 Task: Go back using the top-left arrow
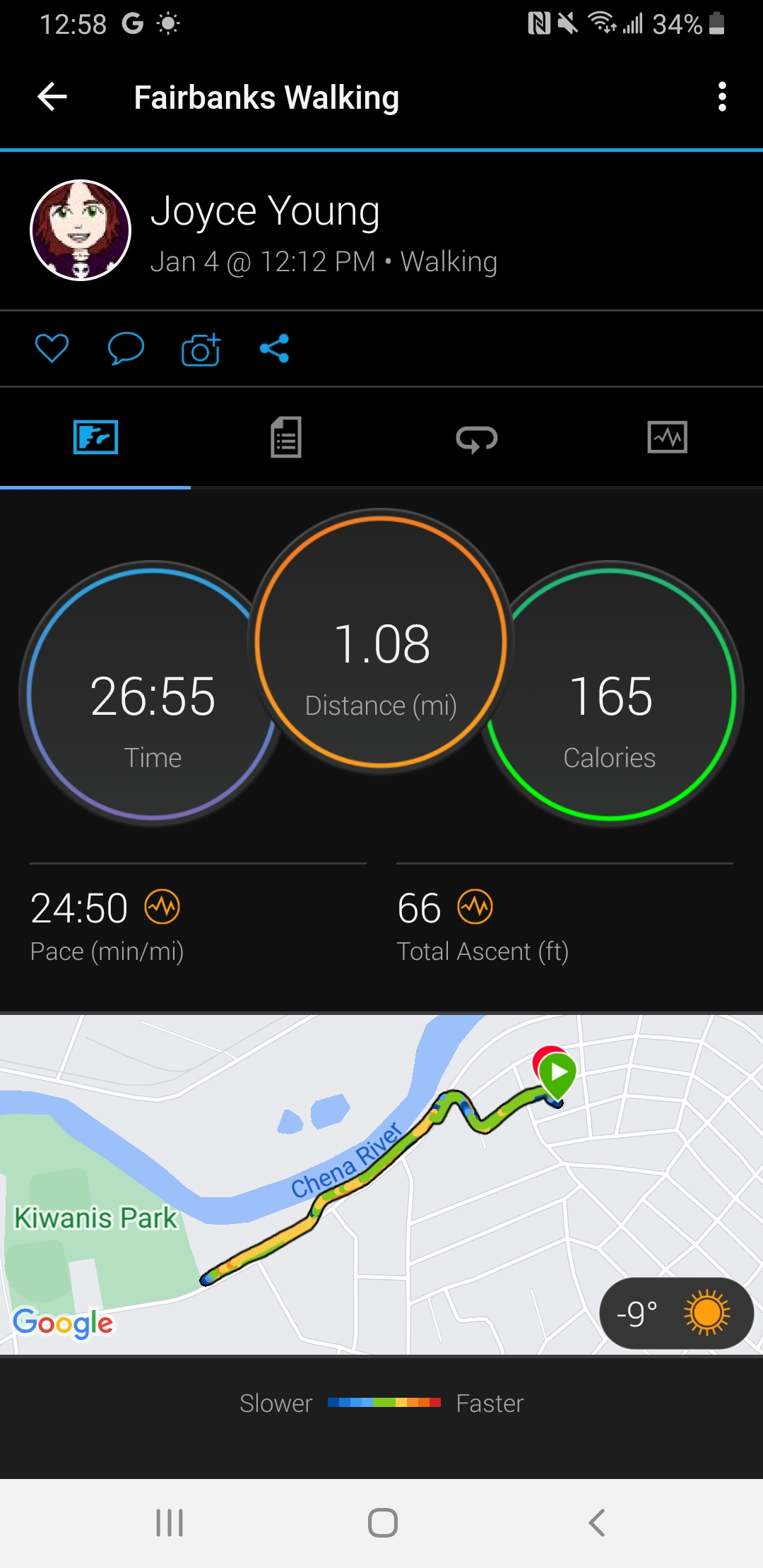pyautogui.click(x=52, y=97)
